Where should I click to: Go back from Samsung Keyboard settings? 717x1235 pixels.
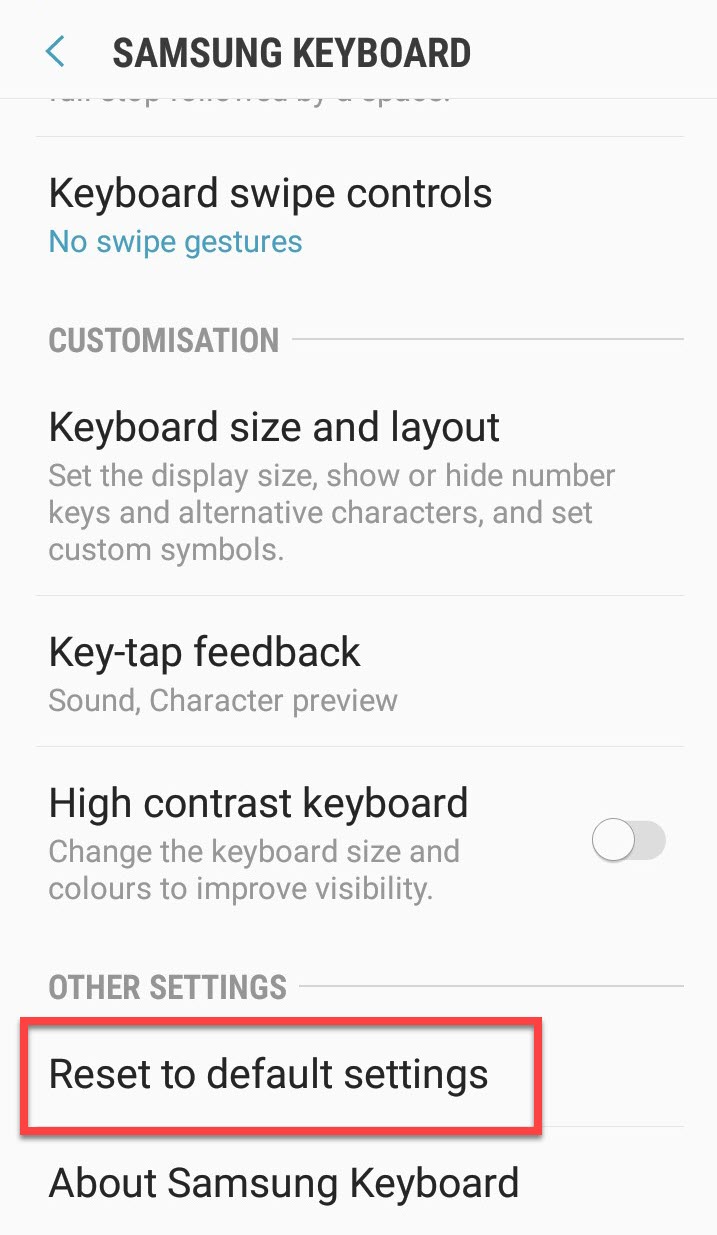(55, 51)
